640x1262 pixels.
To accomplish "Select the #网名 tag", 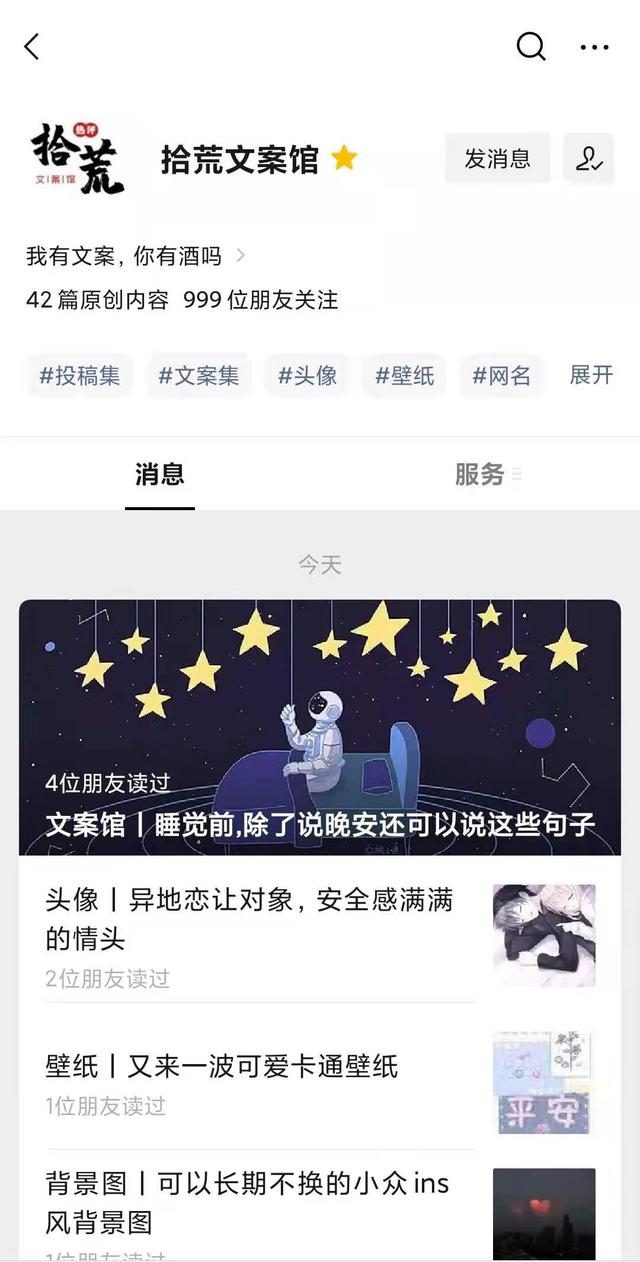I will (502, 376).
